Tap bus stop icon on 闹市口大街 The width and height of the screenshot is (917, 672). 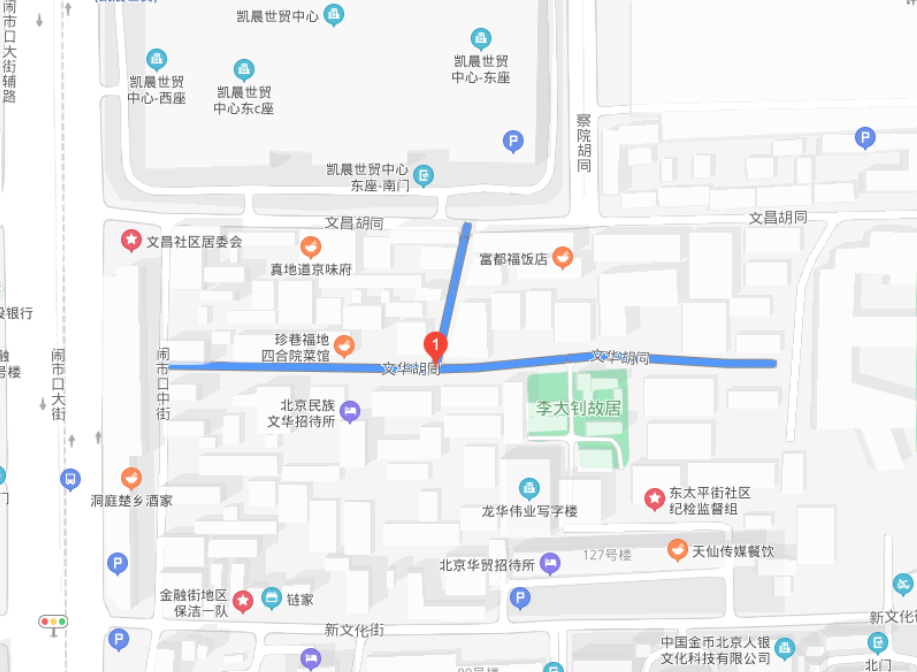(70, 480)
